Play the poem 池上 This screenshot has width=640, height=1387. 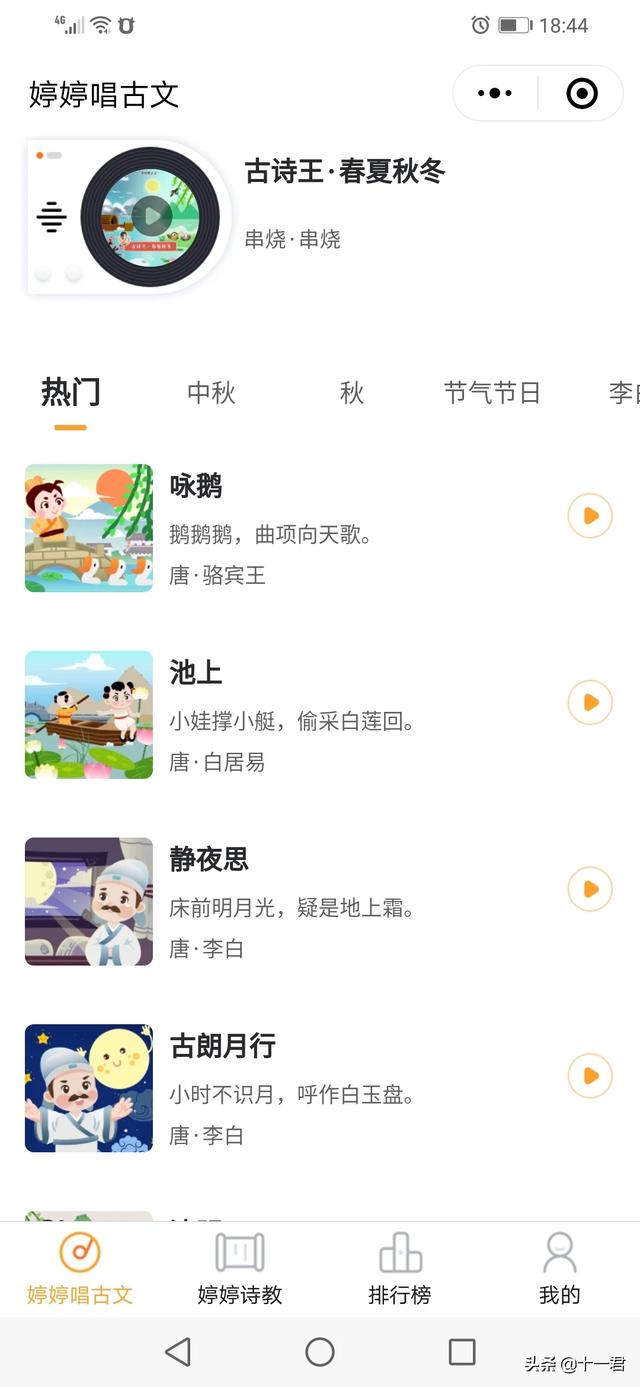[x=590, y=703]
